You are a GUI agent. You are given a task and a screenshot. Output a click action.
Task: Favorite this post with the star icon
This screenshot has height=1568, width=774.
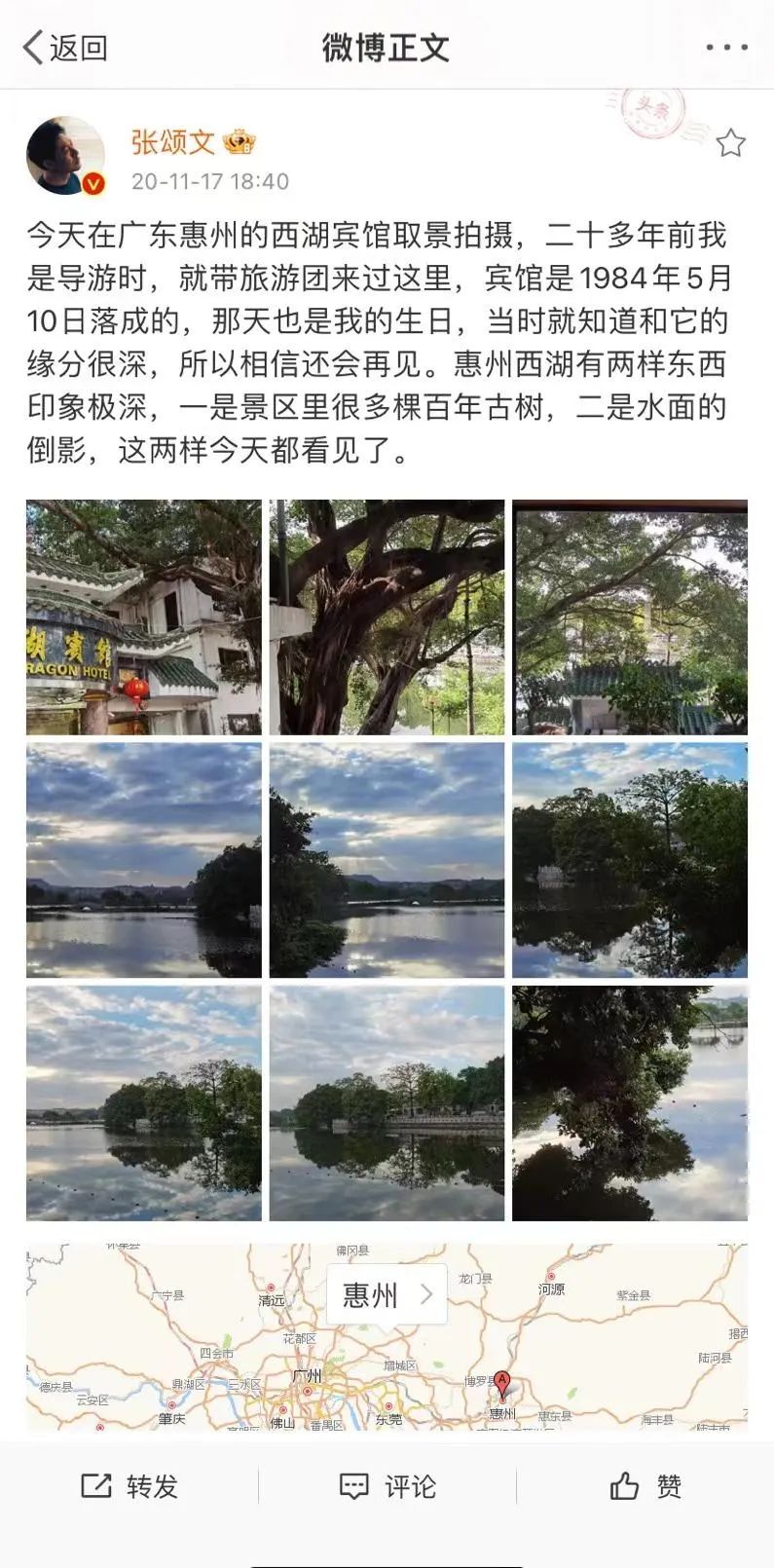pyautogui.click(x=730, y=144)
